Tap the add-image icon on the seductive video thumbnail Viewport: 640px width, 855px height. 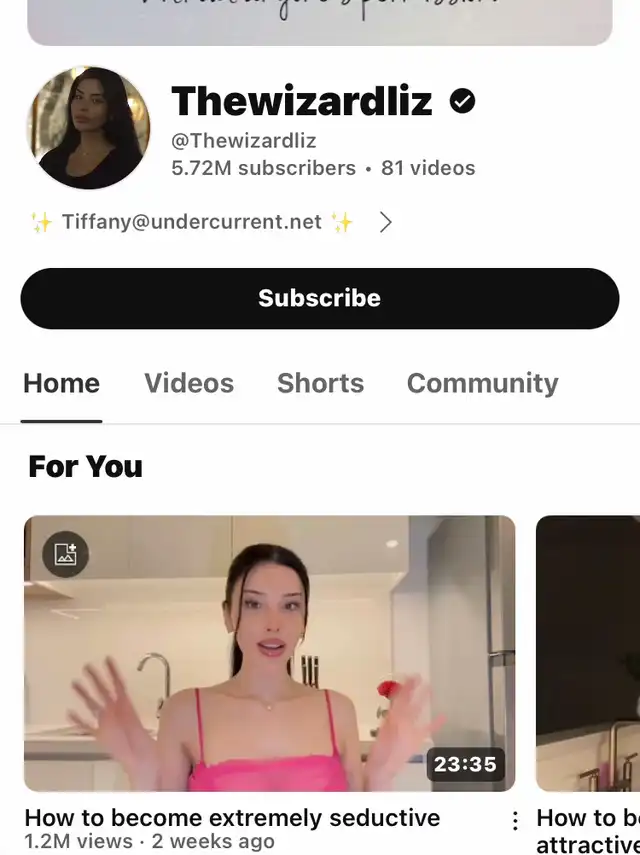click(65, 554)
